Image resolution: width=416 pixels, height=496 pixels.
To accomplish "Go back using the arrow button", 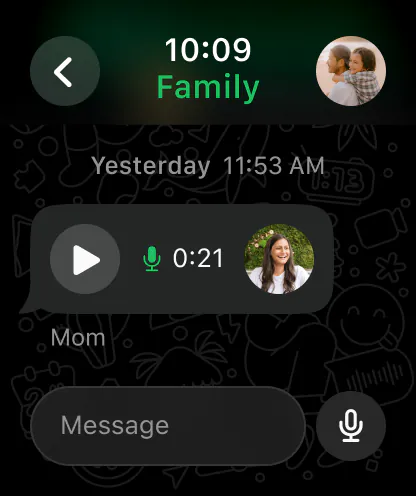I will (65, 71).
